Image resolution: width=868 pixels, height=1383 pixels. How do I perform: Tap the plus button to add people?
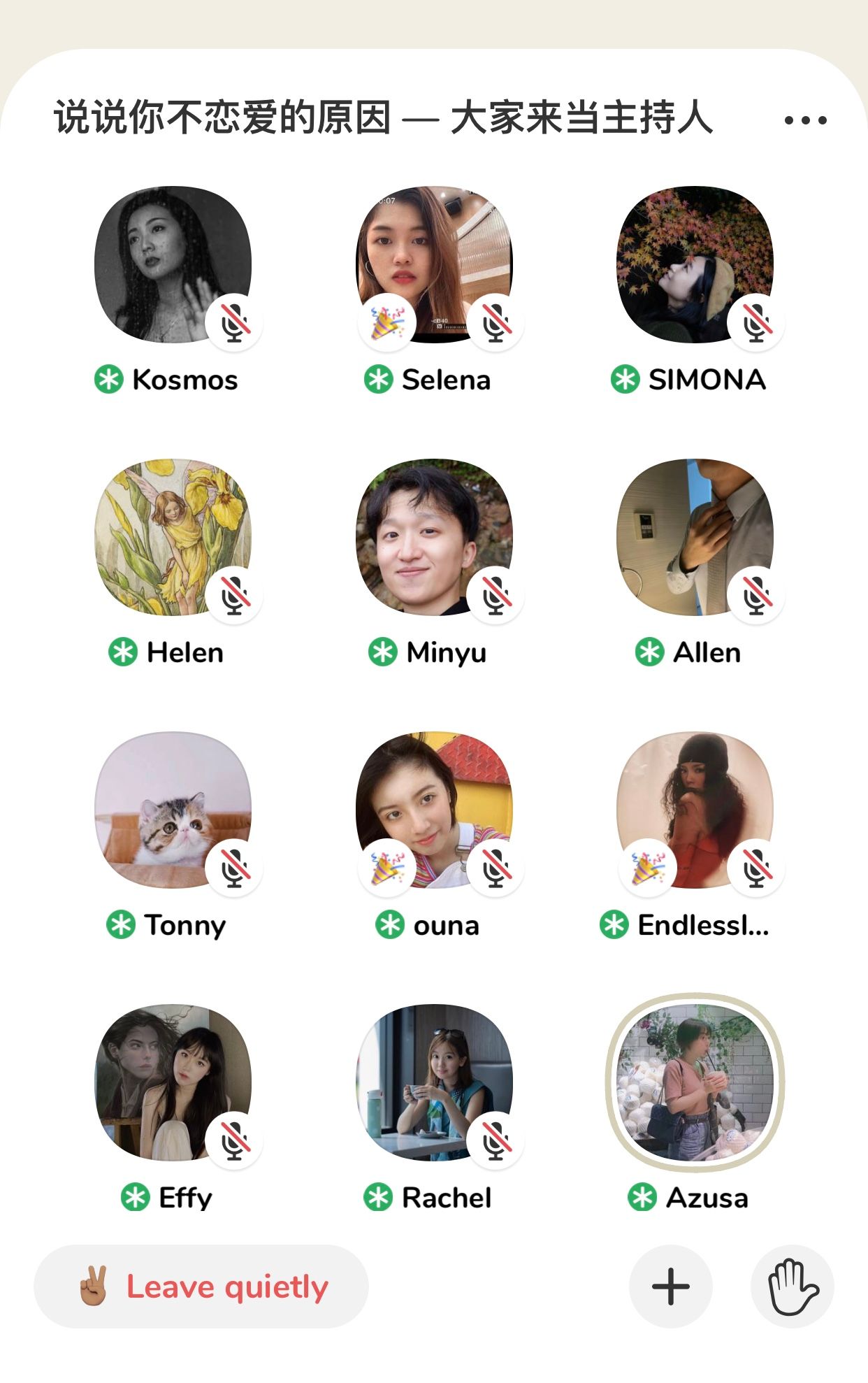coord(670,1287)
